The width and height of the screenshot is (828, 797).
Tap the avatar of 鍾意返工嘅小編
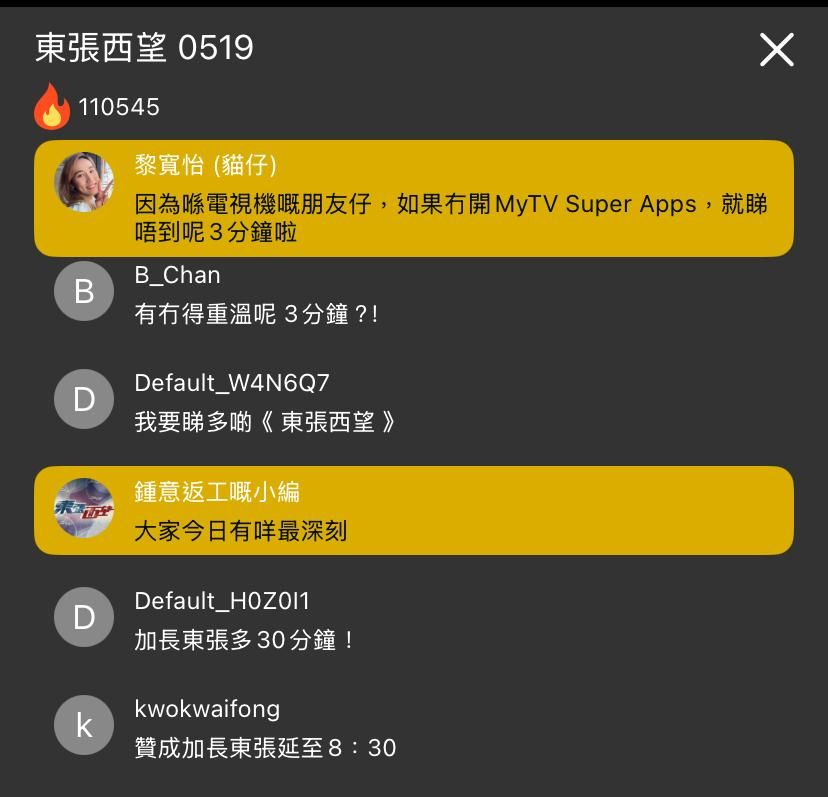click(84, 508)
